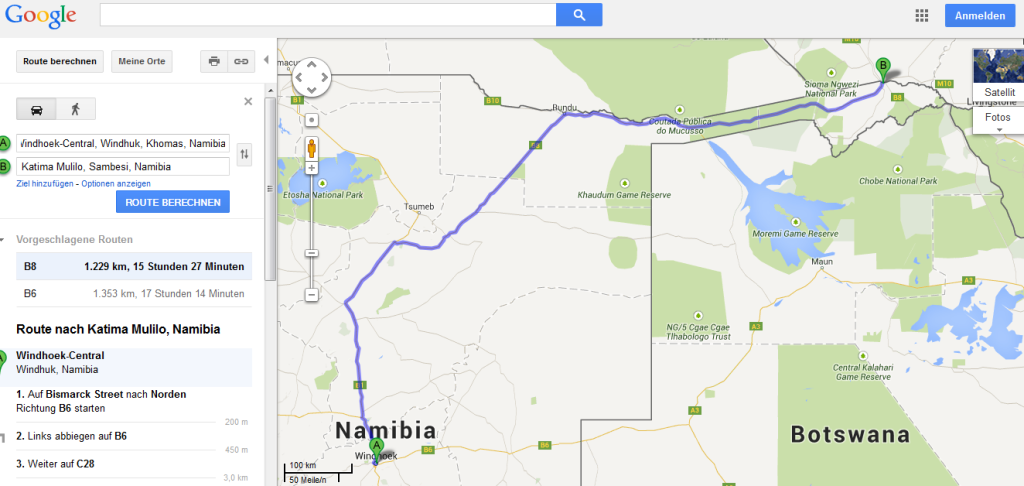Close the directions panel
The image size is (1024, 486).
point(248,101)
